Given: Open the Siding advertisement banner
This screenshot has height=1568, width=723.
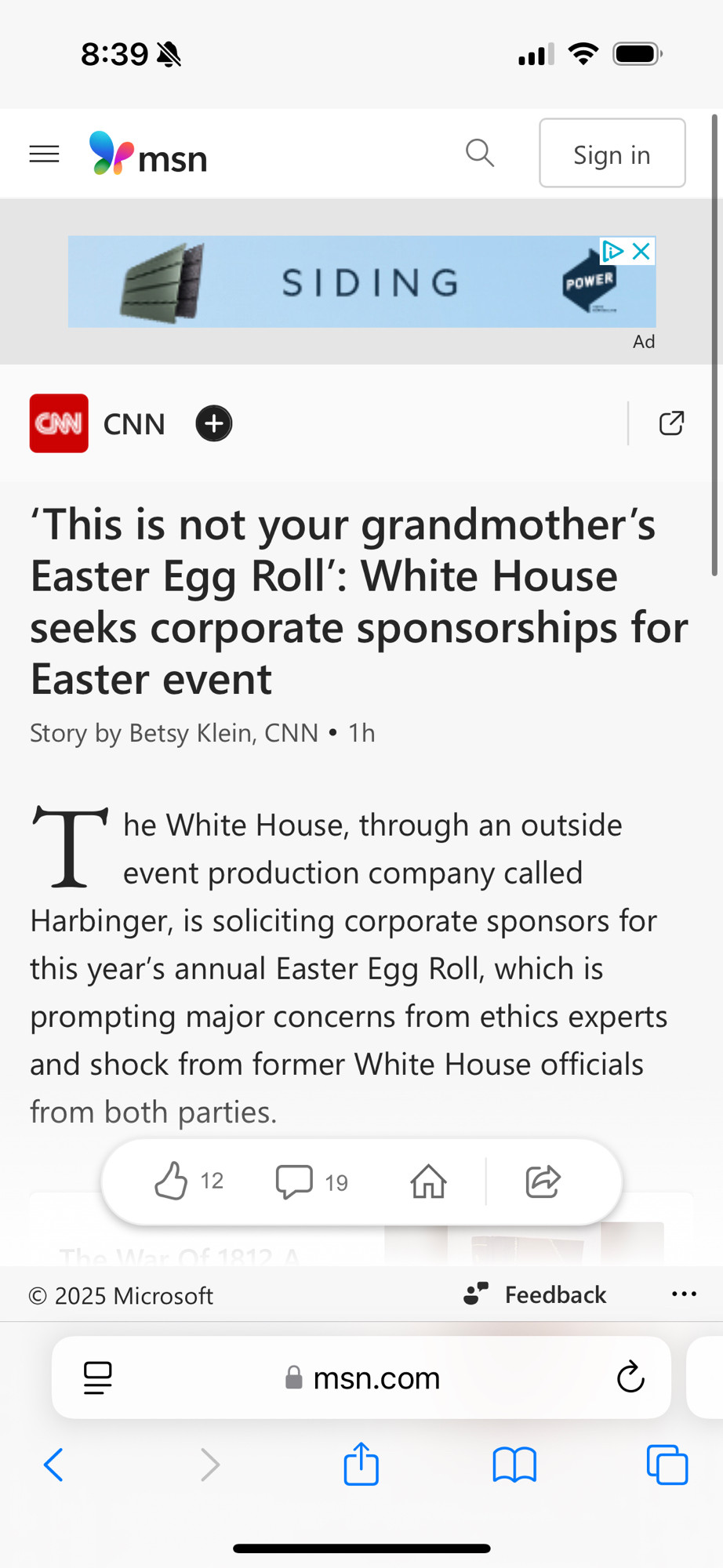Looking at the screenshot, I should [x=361, y=281].
